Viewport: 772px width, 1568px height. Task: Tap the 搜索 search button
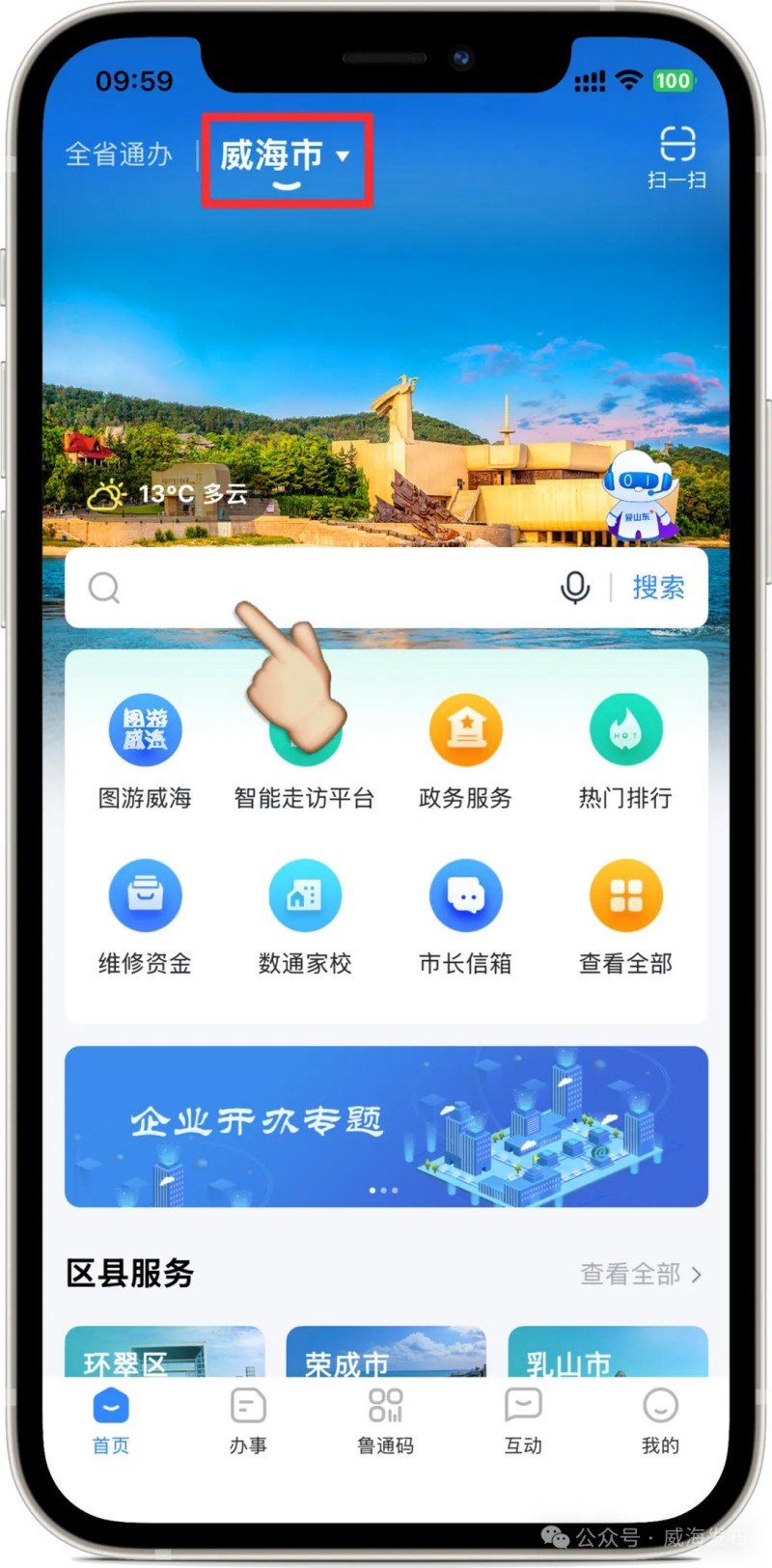pos(659,588)
